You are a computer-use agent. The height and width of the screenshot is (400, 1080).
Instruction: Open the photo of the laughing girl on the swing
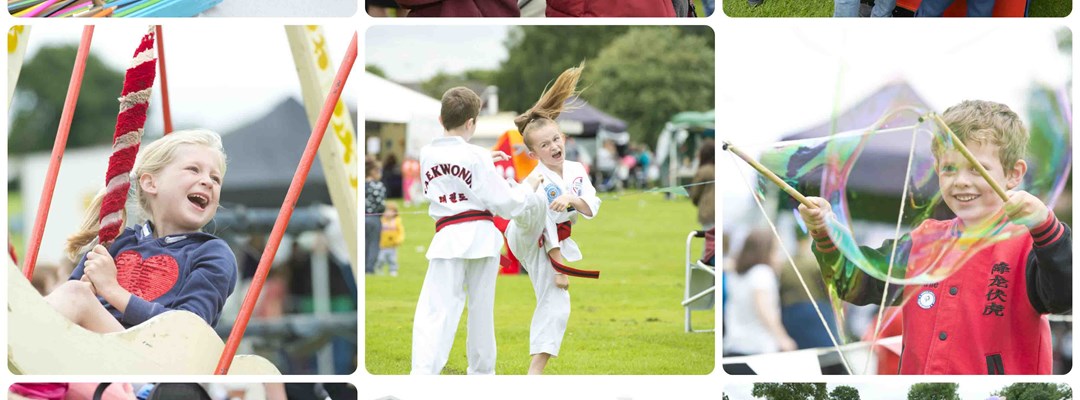point(182,200)
